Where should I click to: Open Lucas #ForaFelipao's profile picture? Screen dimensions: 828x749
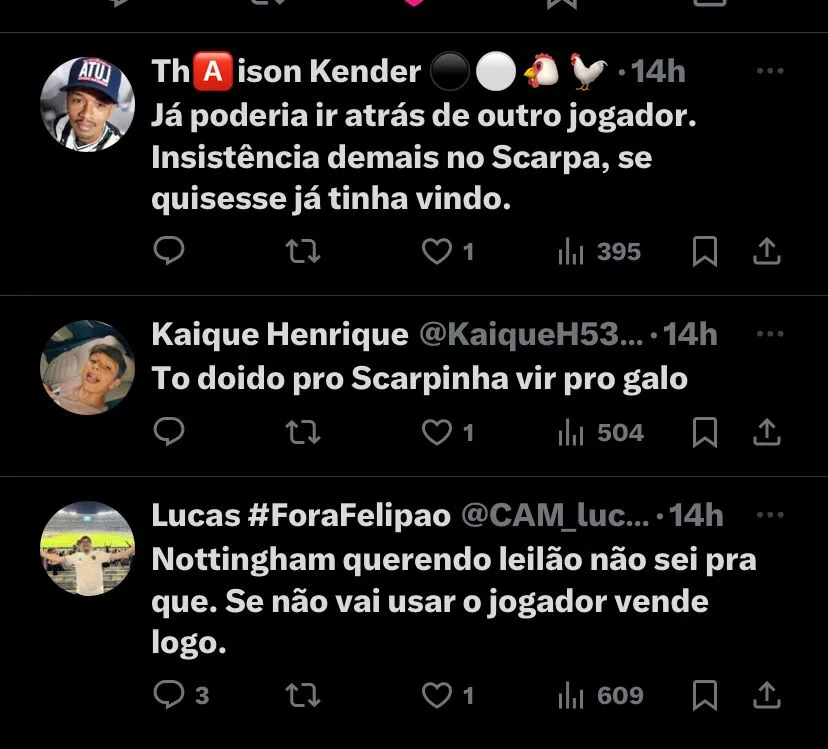(87, 549)
